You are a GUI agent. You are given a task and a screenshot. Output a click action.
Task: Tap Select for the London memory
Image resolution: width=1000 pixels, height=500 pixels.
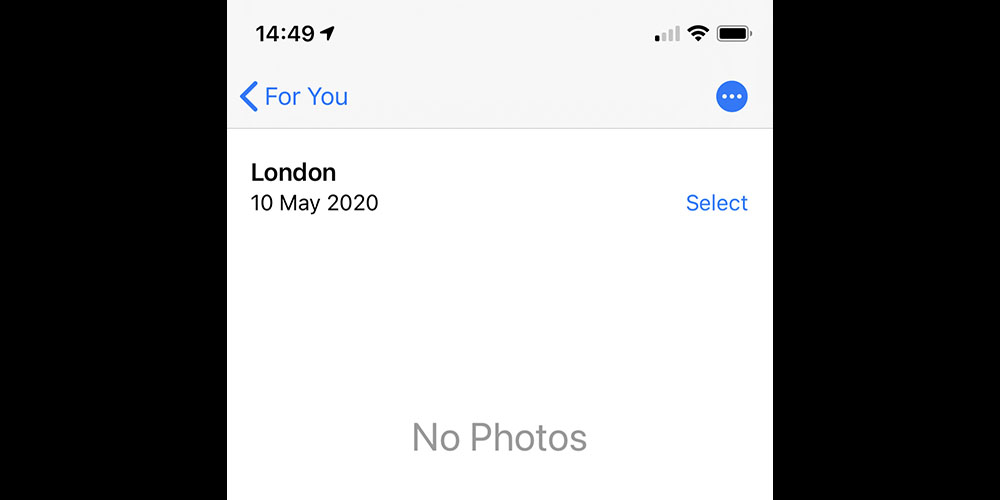(x=716, y=203)
